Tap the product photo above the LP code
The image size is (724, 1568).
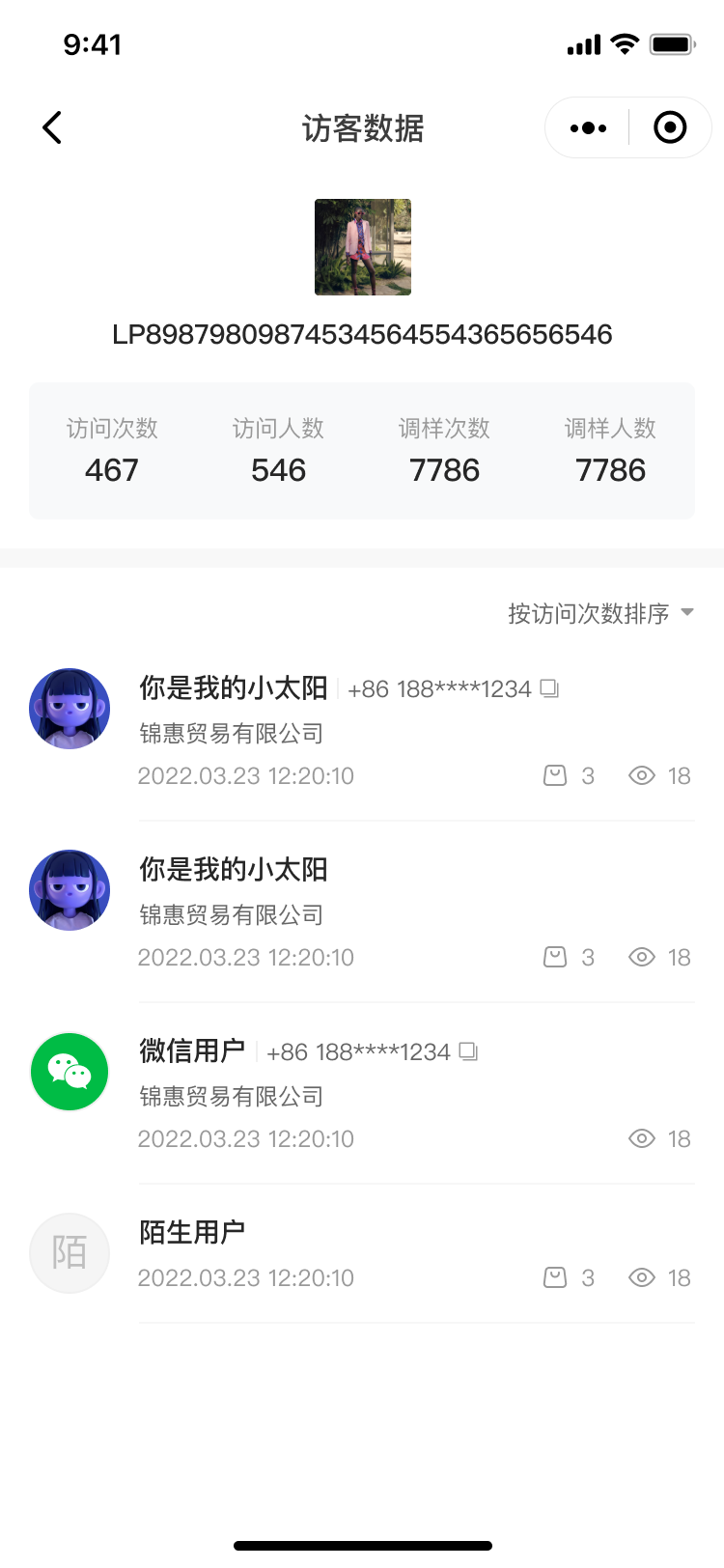363,247
